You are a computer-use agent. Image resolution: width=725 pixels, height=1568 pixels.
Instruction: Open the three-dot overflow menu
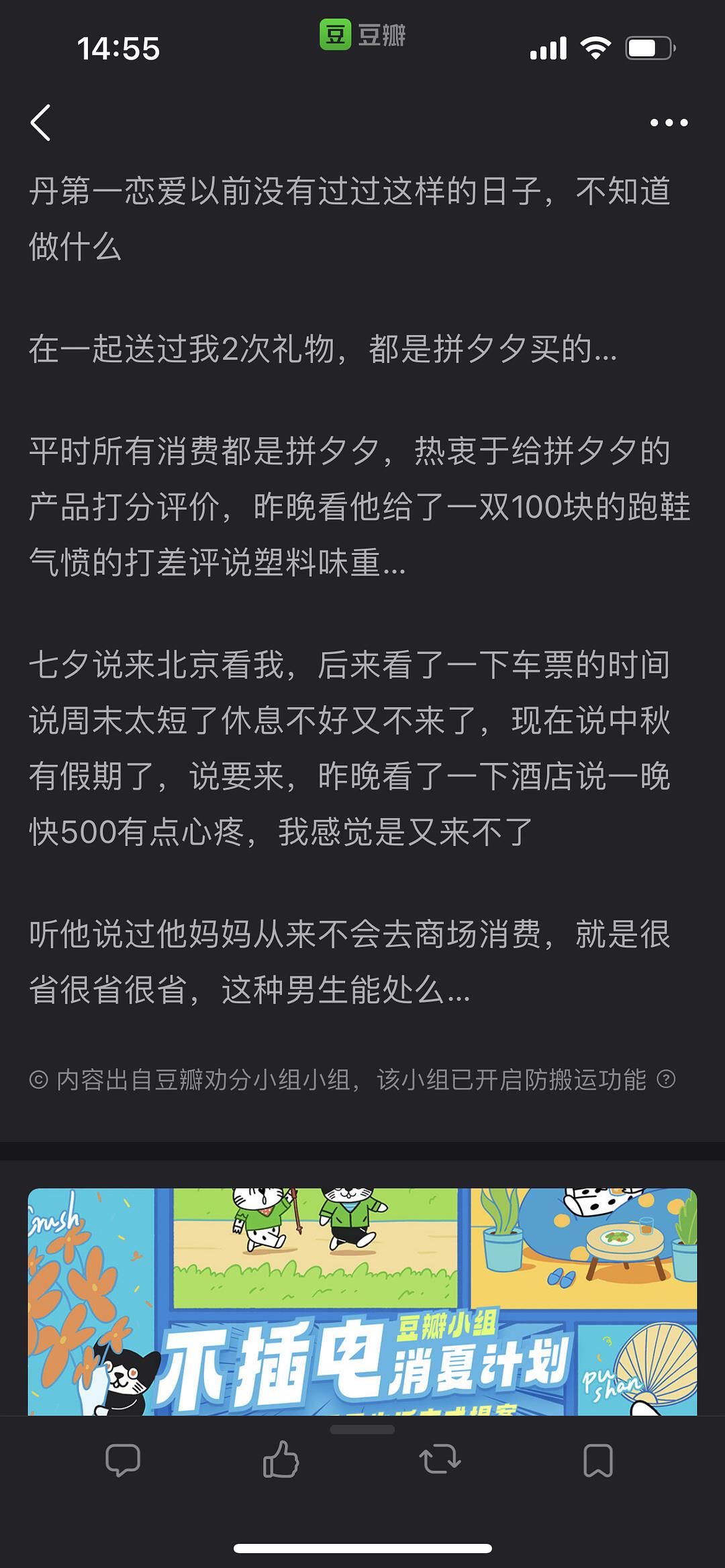(669, 123)
